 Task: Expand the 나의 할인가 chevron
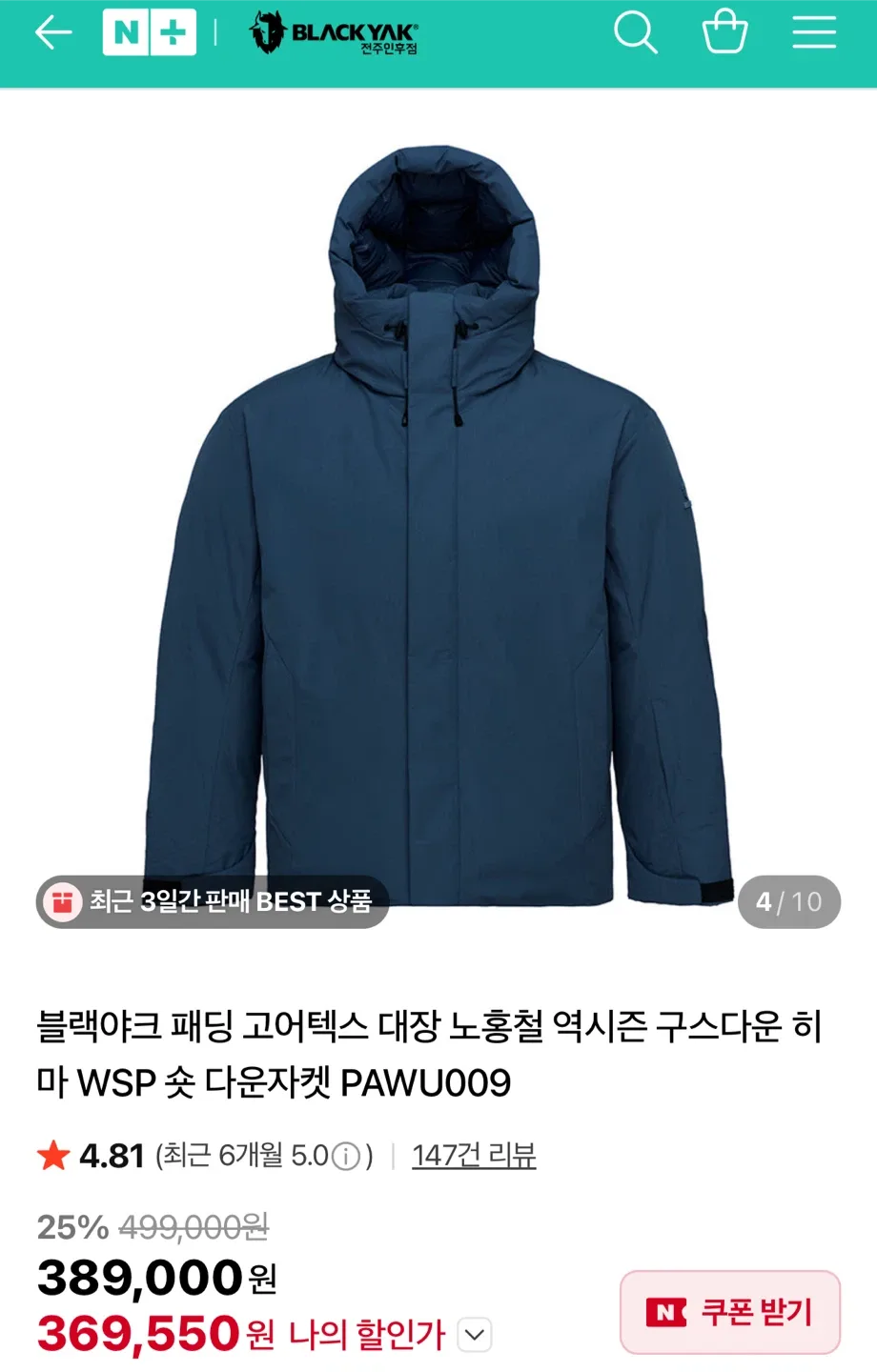point(475,1335)
